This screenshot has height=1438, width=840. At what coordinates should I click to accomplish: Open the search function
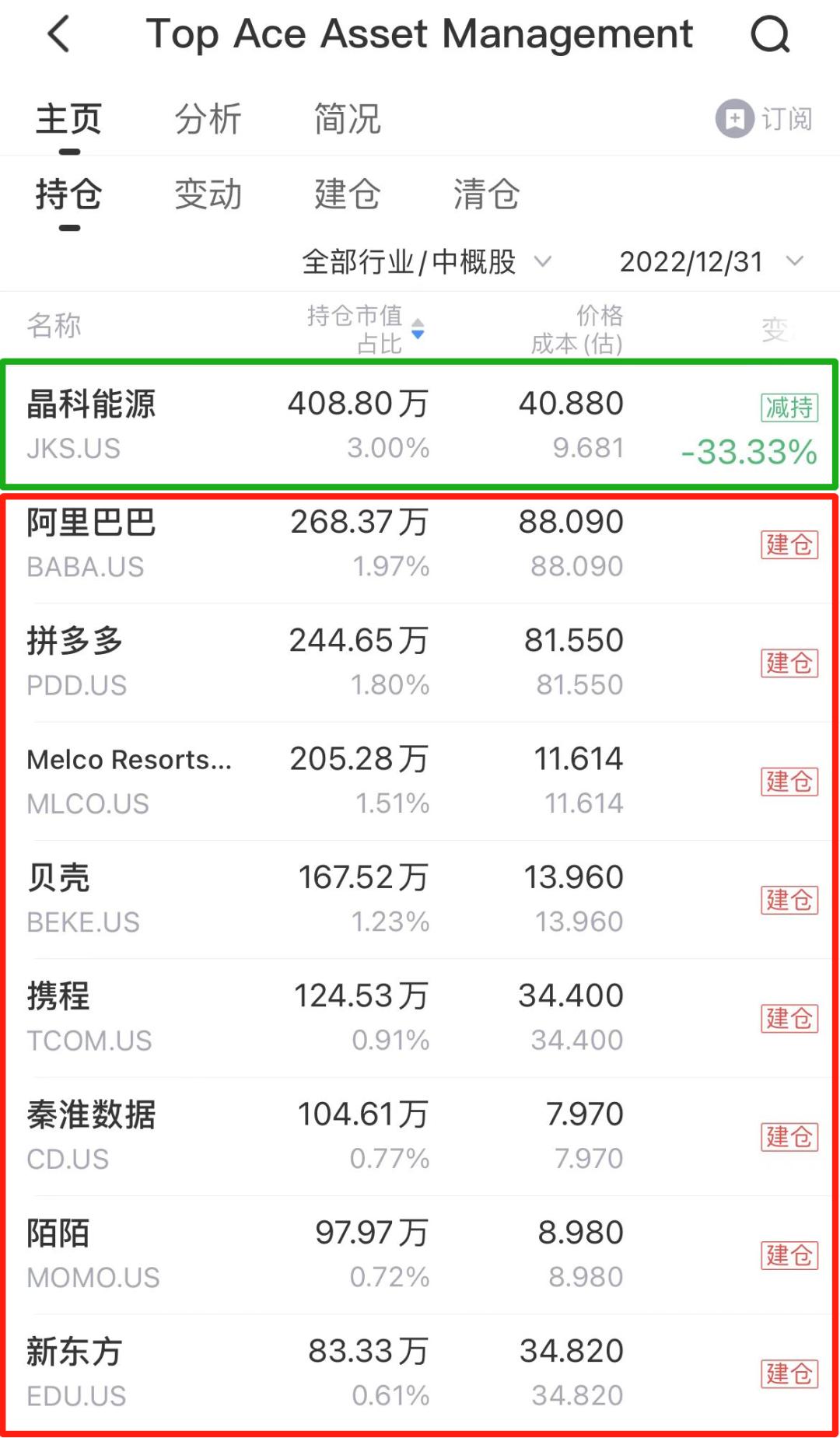768,35
